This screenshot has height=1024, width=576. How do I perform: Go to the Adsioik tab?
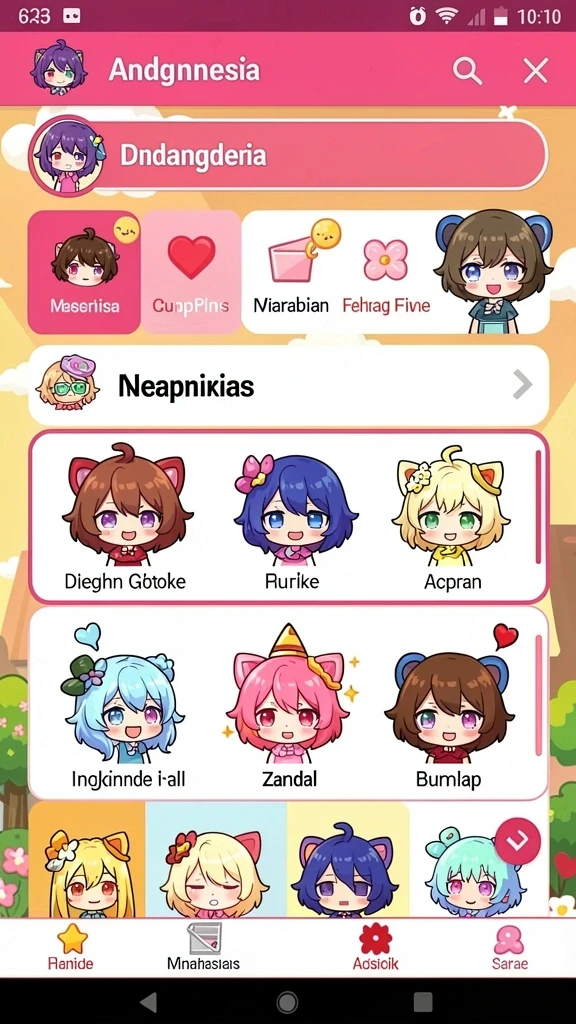[376, 948]
